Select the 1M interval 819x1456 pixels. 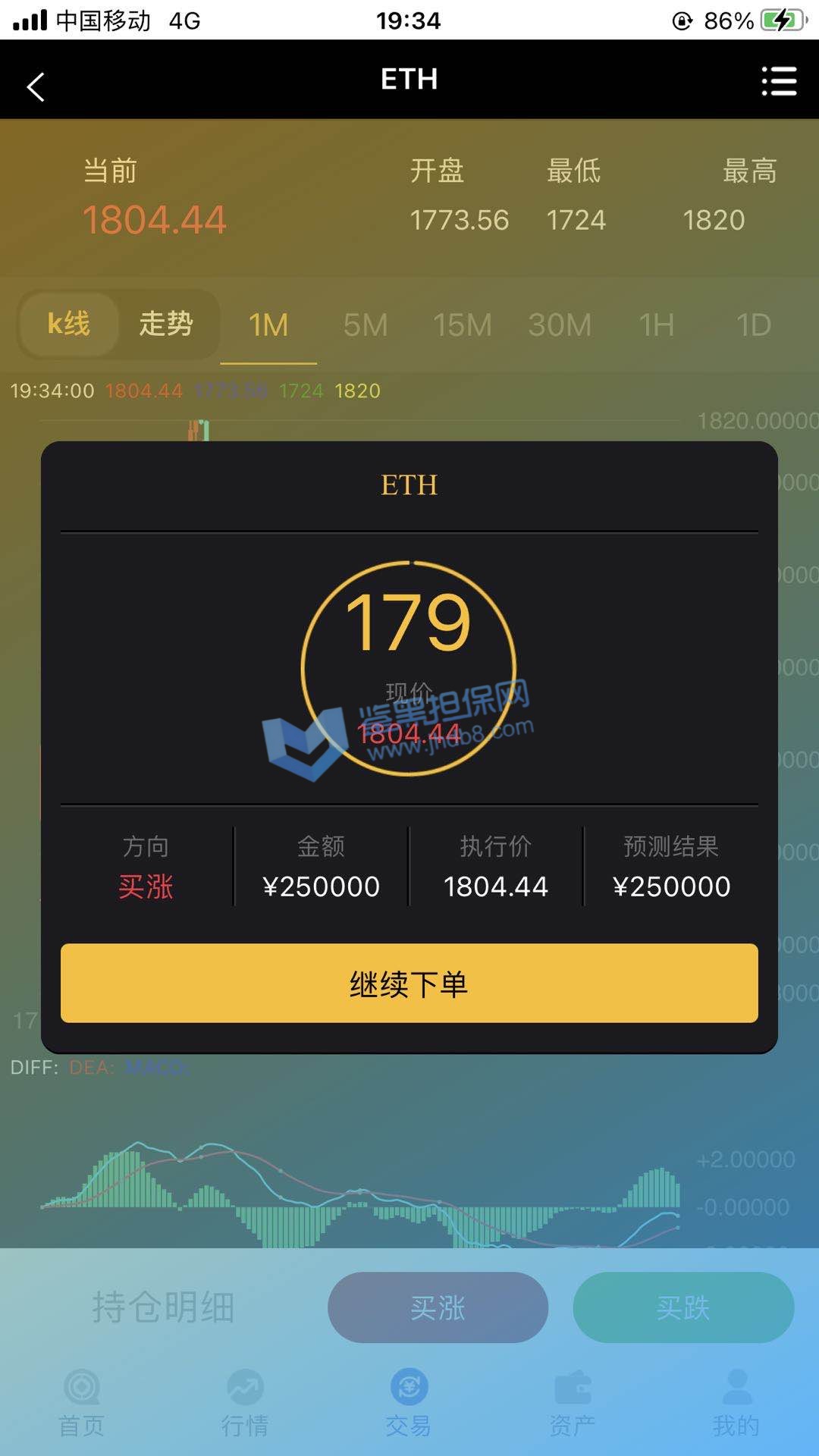(268, 326)
